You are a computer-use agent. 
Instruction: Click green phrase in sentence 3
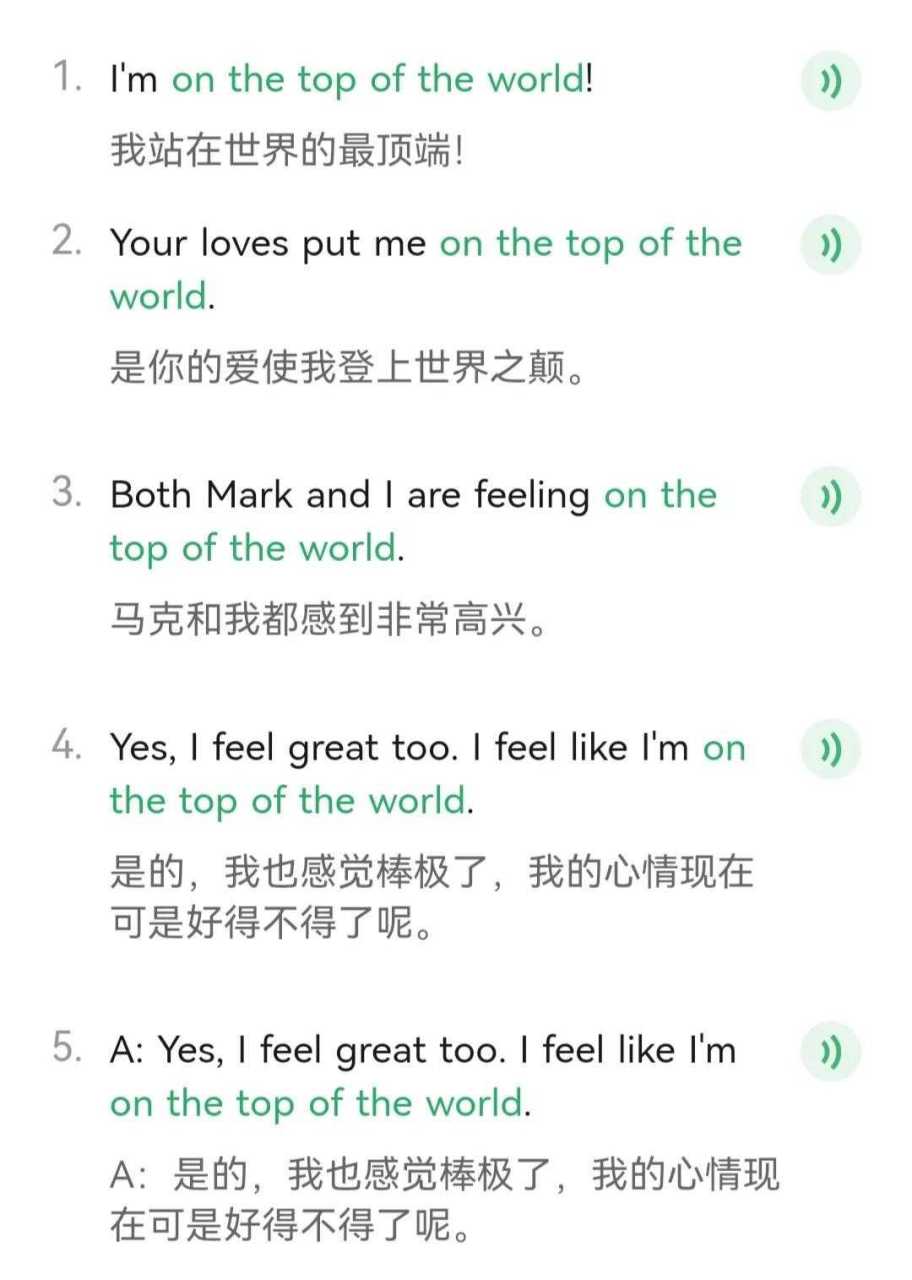click(250, 549)
